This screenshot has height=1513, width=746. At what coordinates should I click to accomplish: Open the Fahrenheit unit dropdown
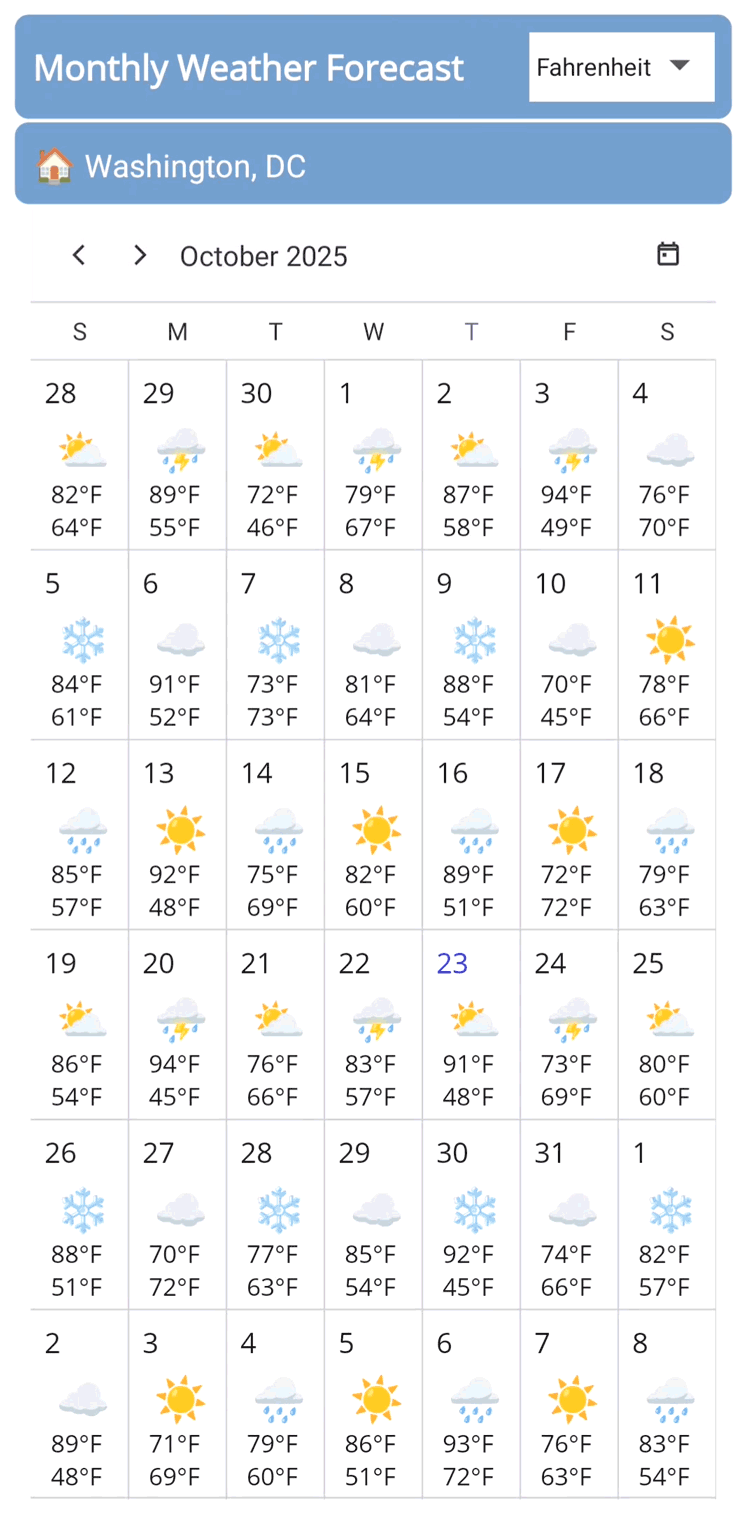621,67
